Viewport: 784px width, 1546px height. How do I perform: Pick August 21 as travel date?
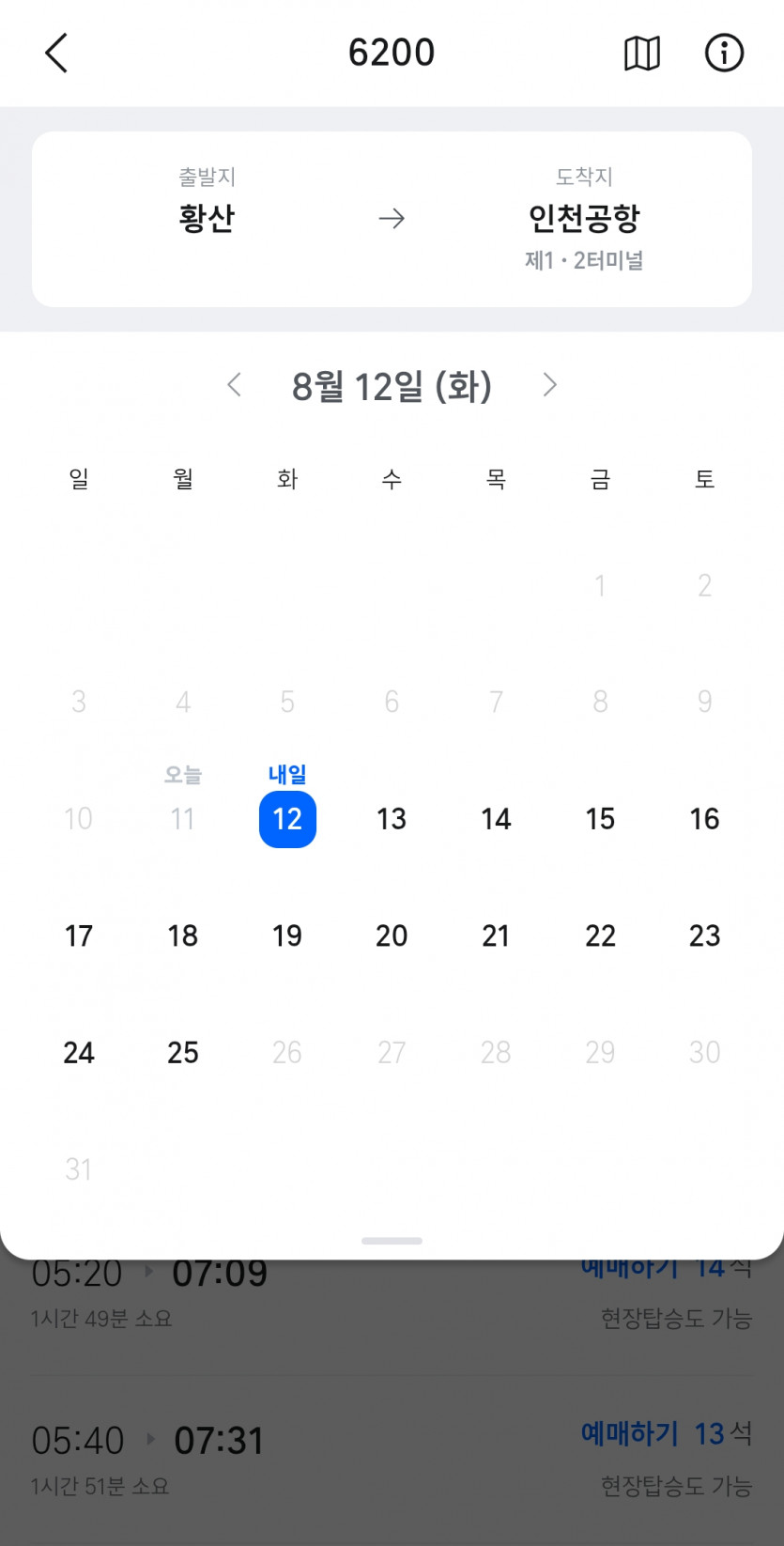tap(496, 935)
